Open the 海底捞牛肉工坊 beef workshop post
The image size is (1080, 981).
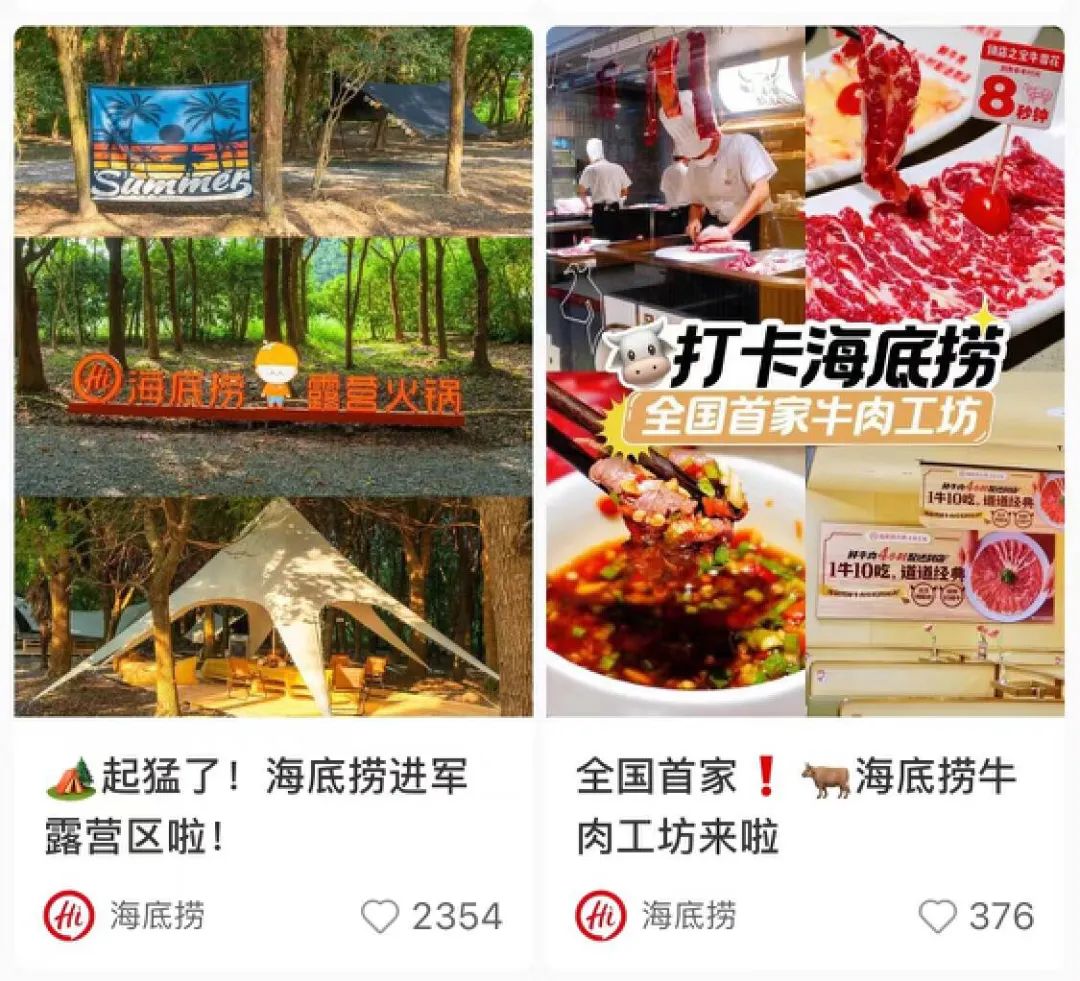805,371
